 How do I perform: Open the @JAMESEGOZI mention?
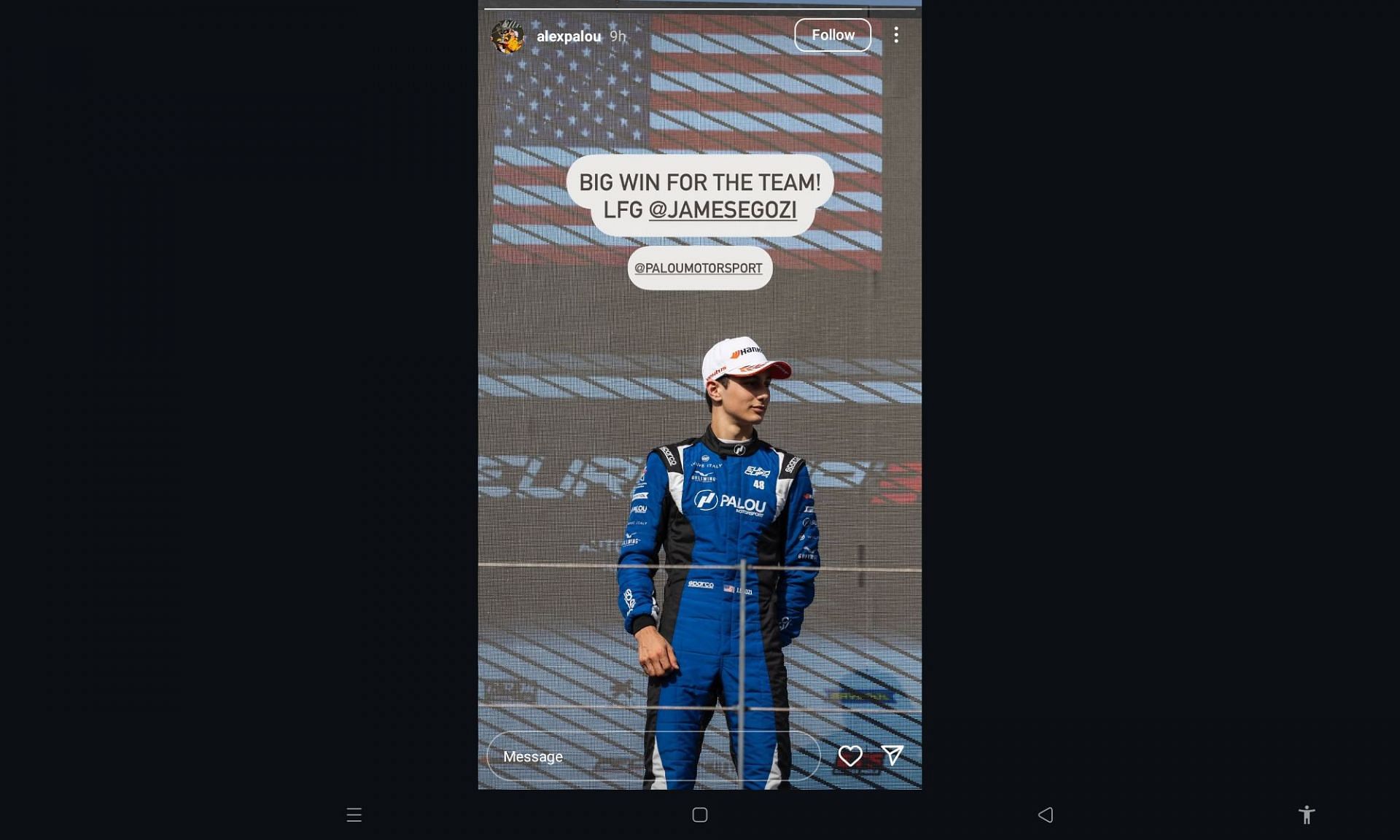[x=722, y=210]
